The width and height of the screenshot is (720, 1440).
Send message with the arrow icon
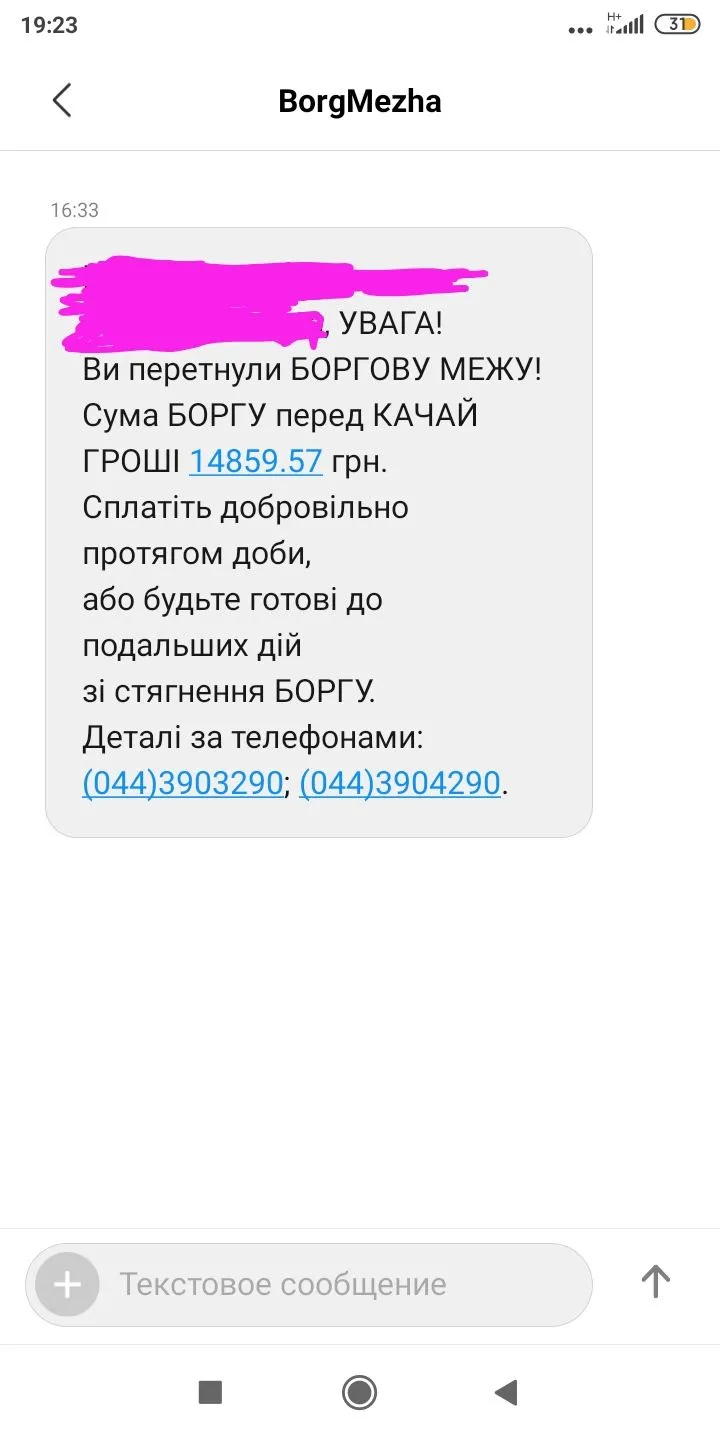[655, 1281]
